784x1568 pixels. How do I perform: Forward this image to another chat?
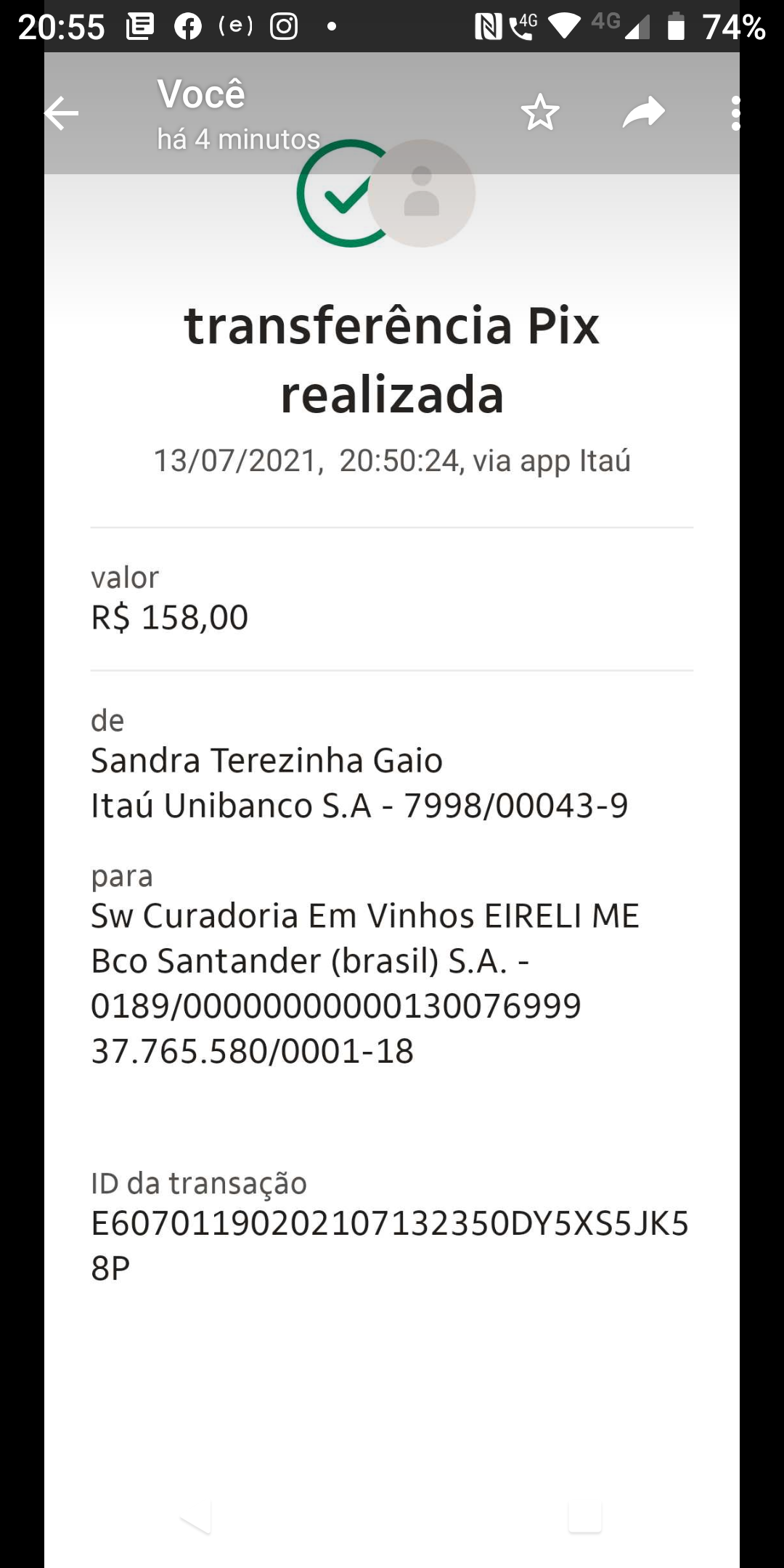tap(644, 113)
